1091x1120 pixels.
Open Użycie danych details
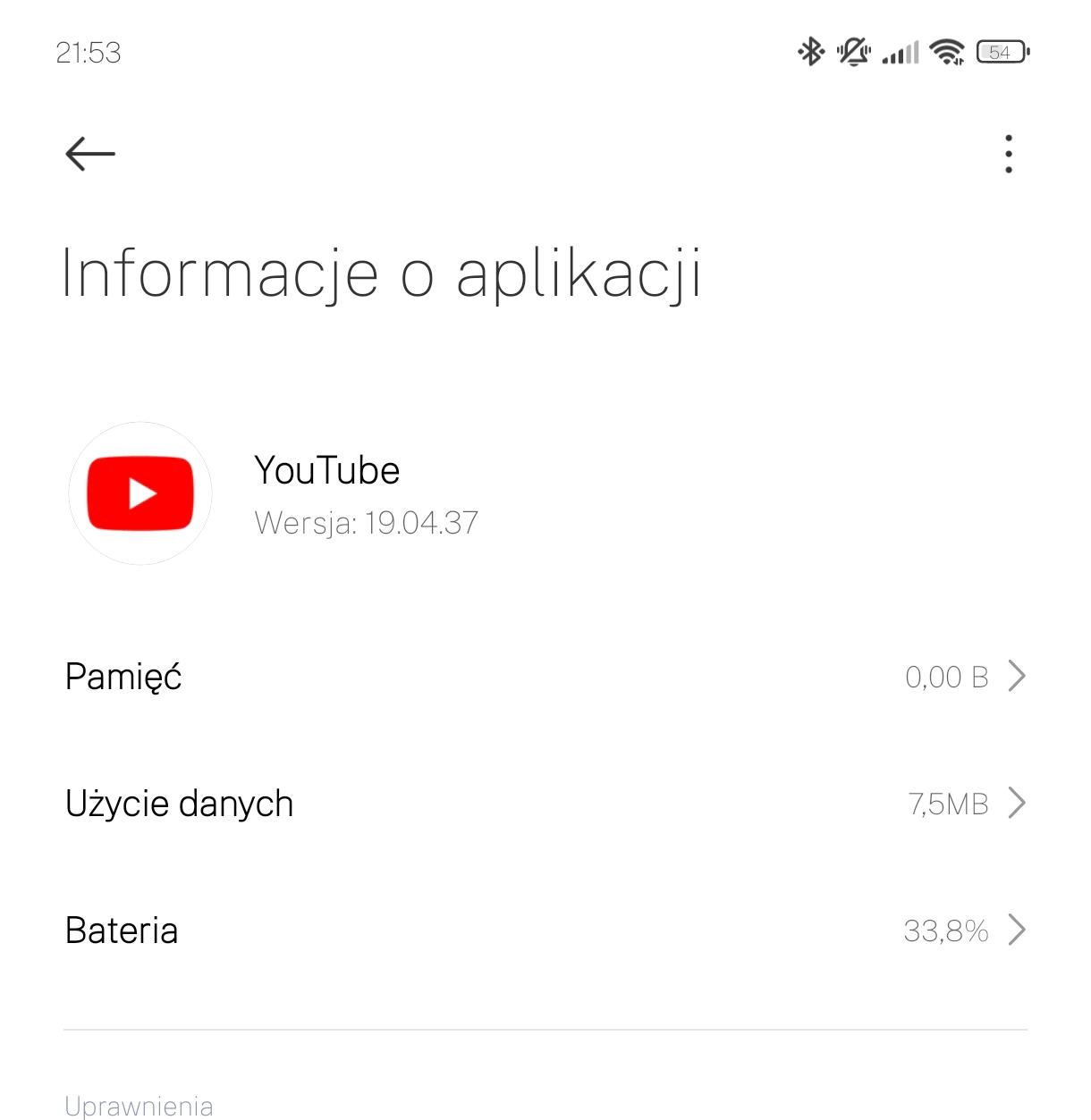[x=545, y=804]
